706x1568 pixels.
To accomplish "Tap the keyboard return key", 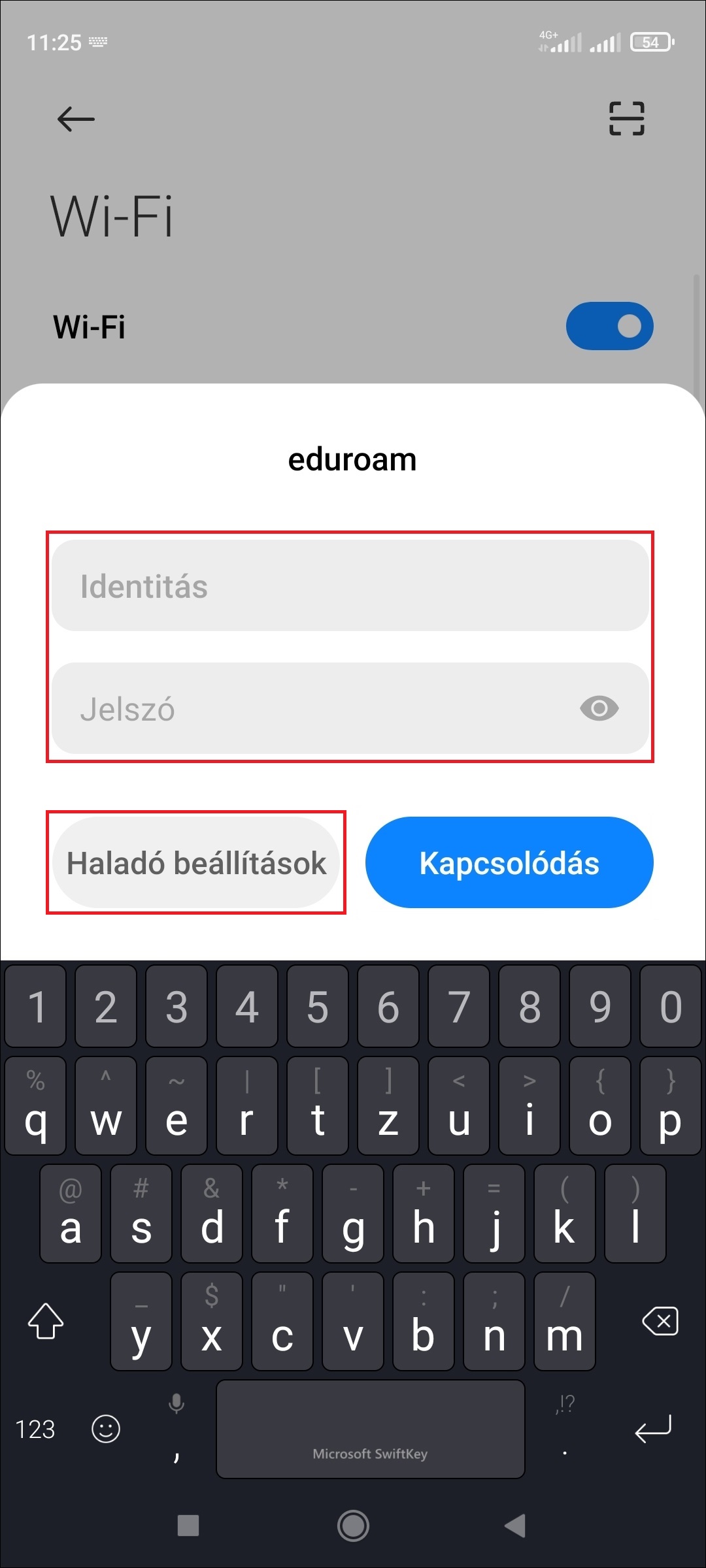I will (x=653, y=1429).
